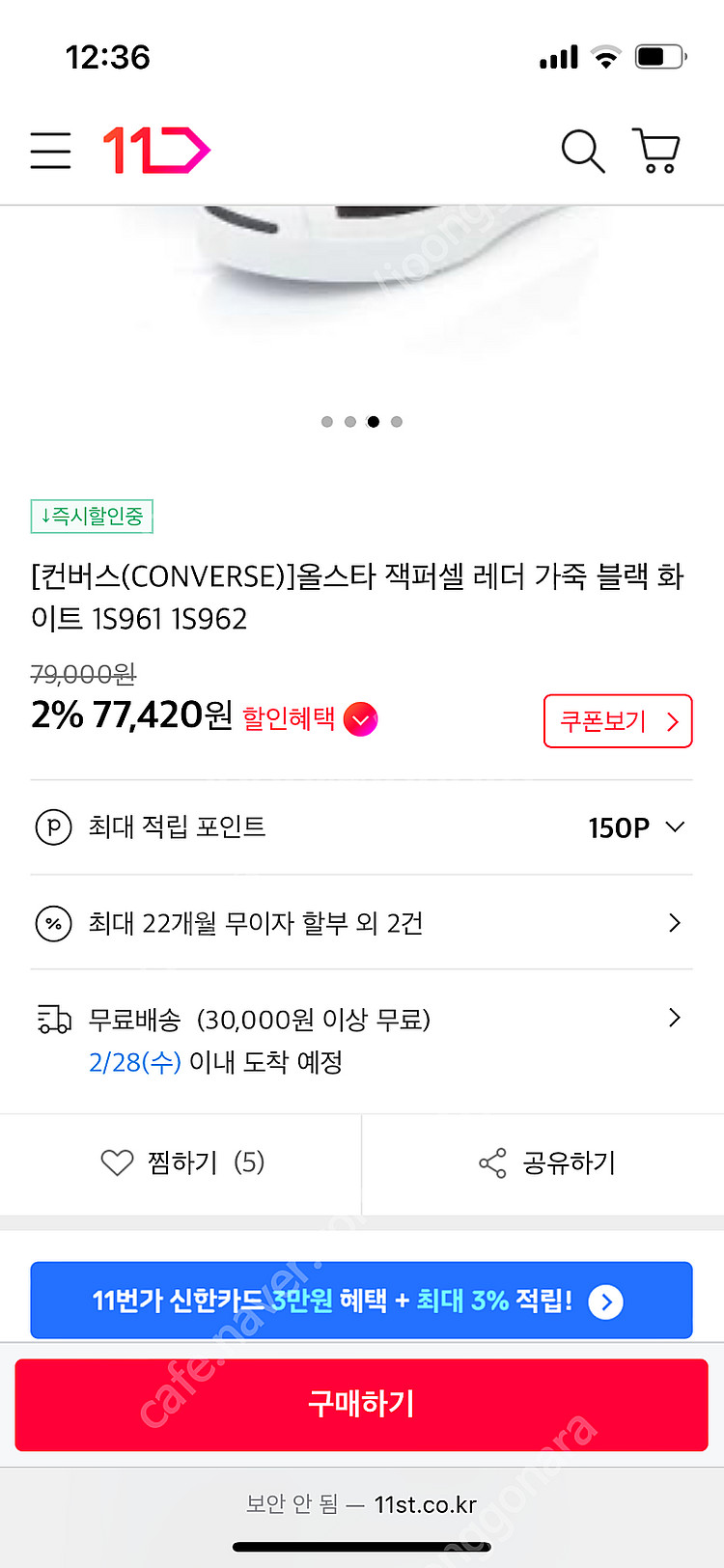Tap the P points circle icon
724x1568 pixels.
tap(55, 826)
